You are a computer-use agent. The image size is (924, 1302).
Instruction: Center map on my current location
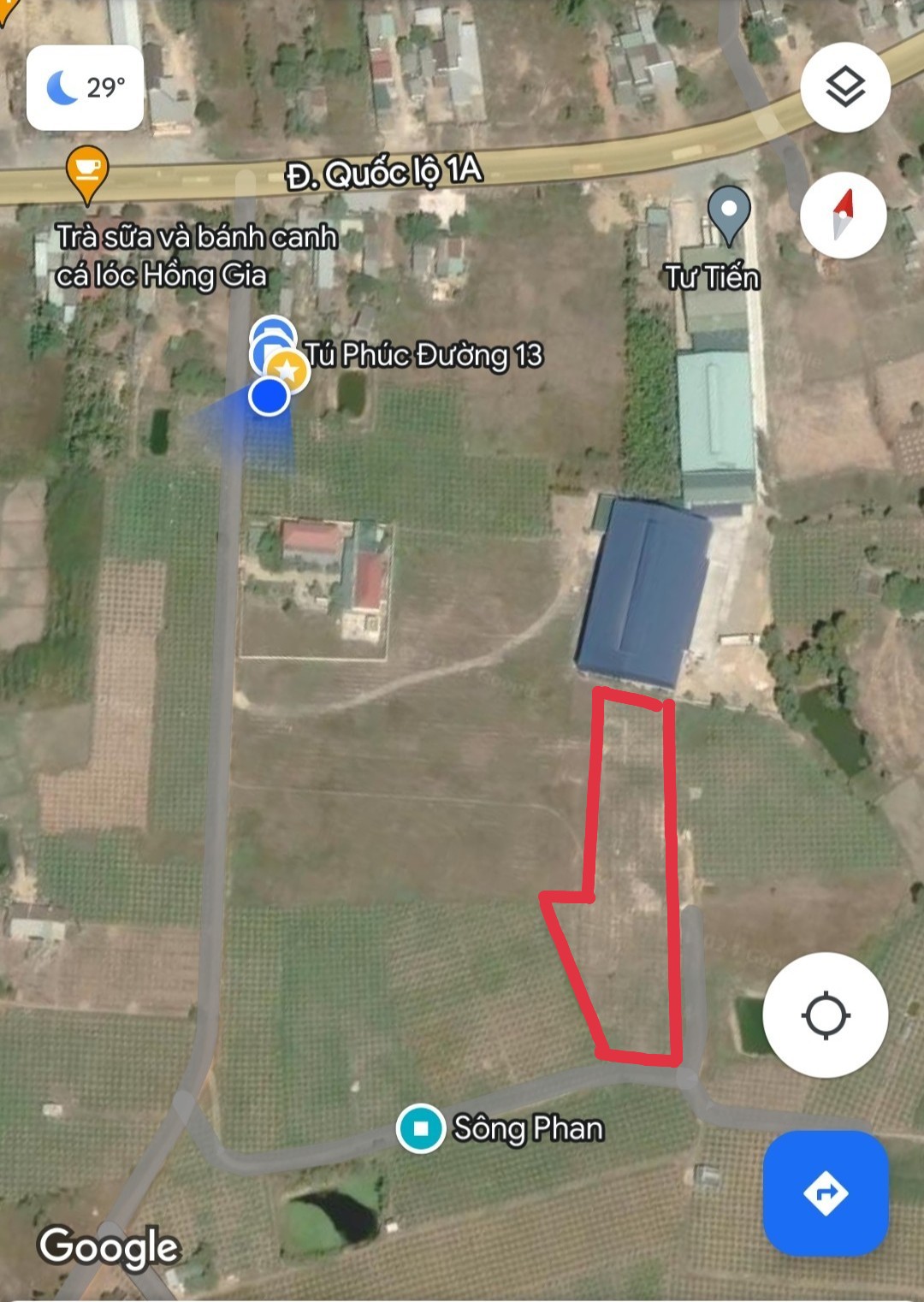click(x=825, y=1015)
